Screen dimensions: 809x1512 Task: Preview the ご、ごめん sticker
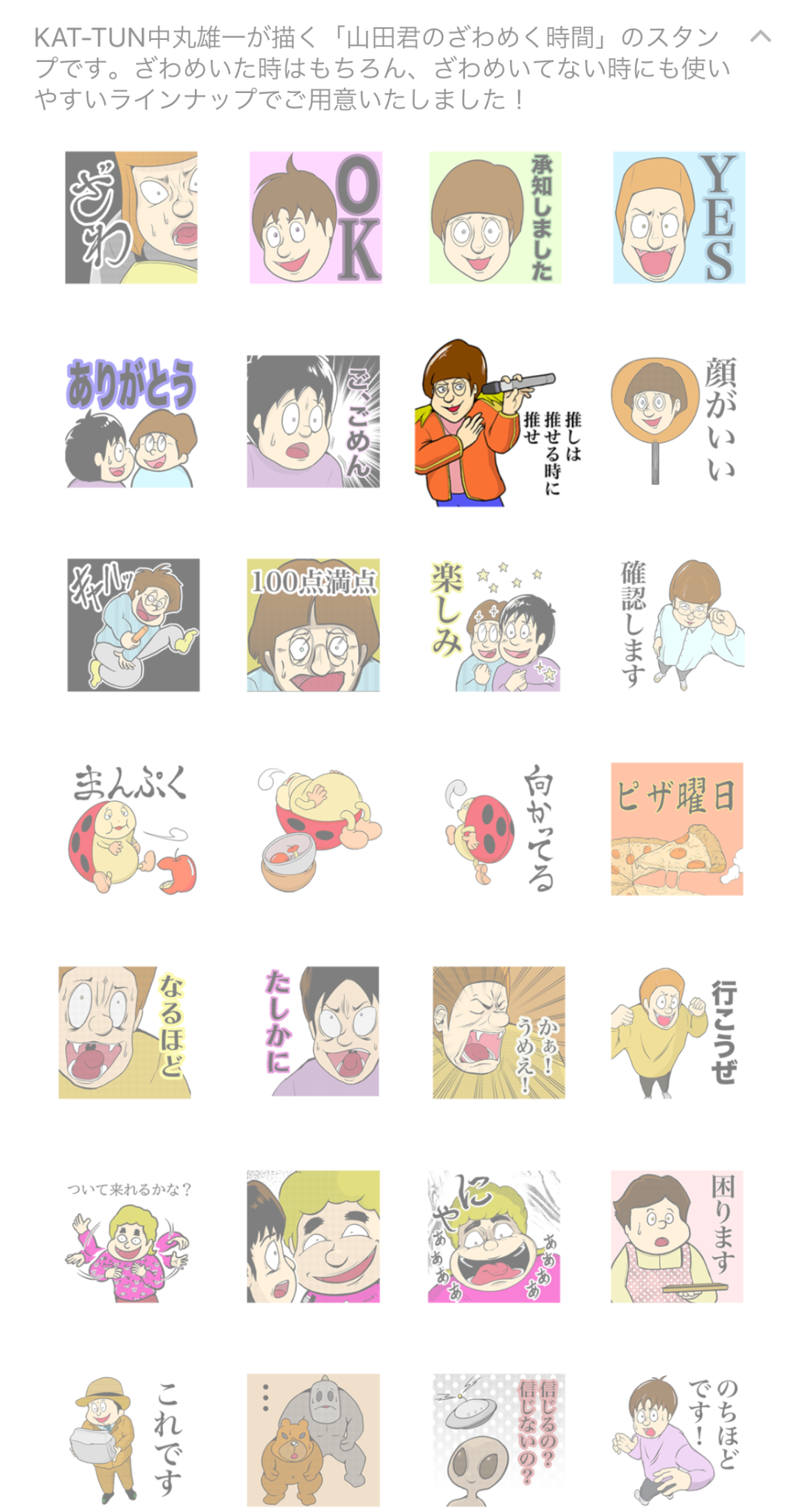tap(313, 422)
